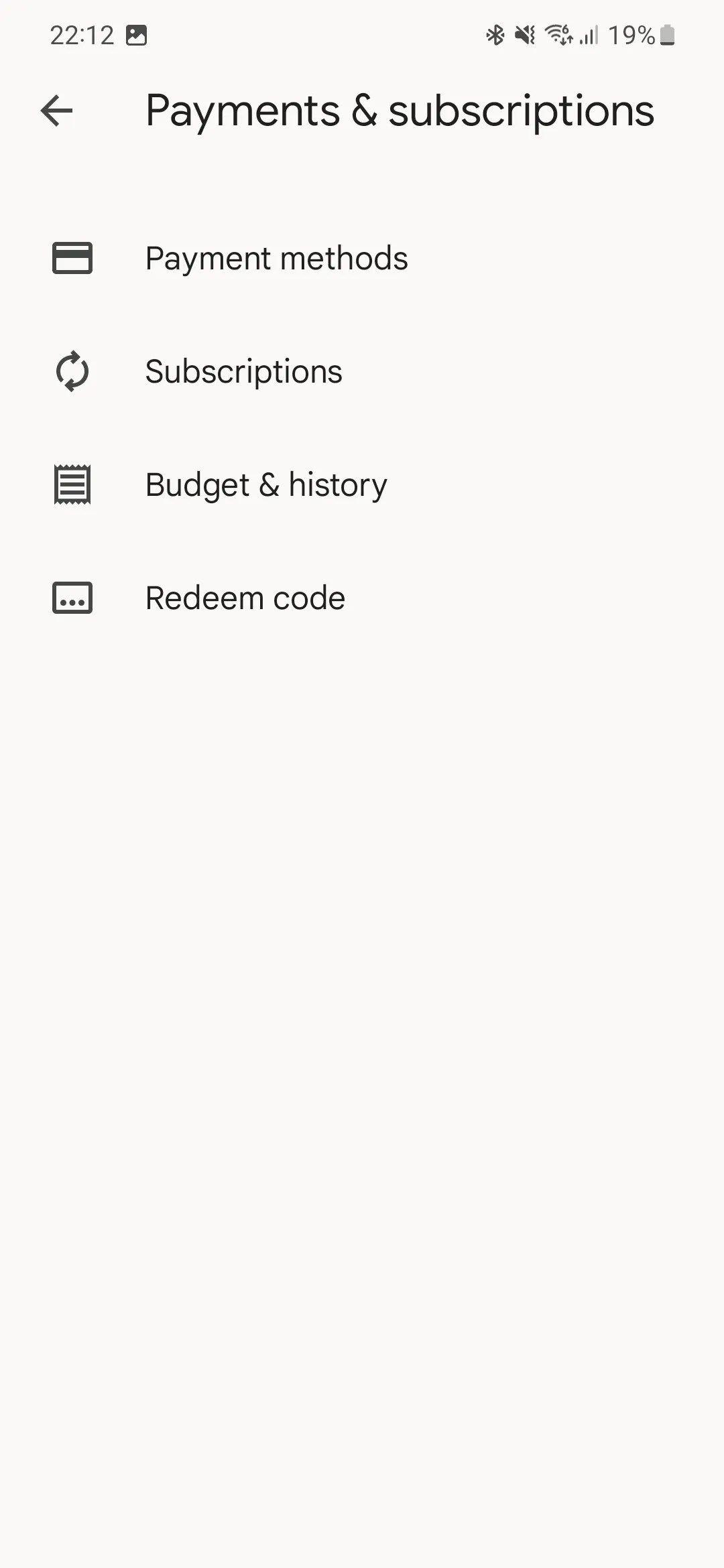Screen dimensions: 724x1568
Task: Click the Wi-Fi icon in the status bar
Action: click(x=557, y=35)
